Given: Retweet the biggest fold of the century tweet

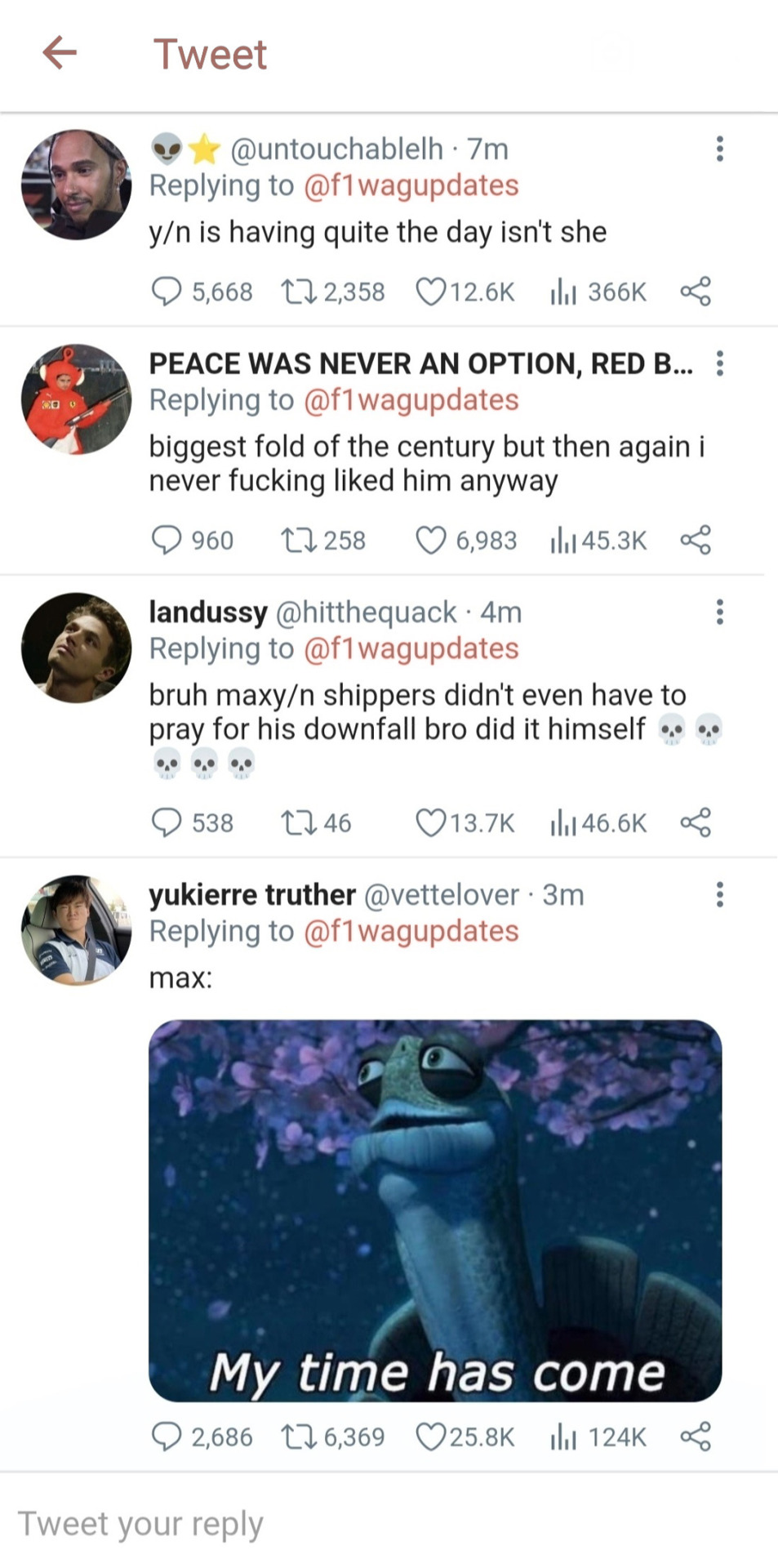Looking at the screenshot, I should point(297,541).
